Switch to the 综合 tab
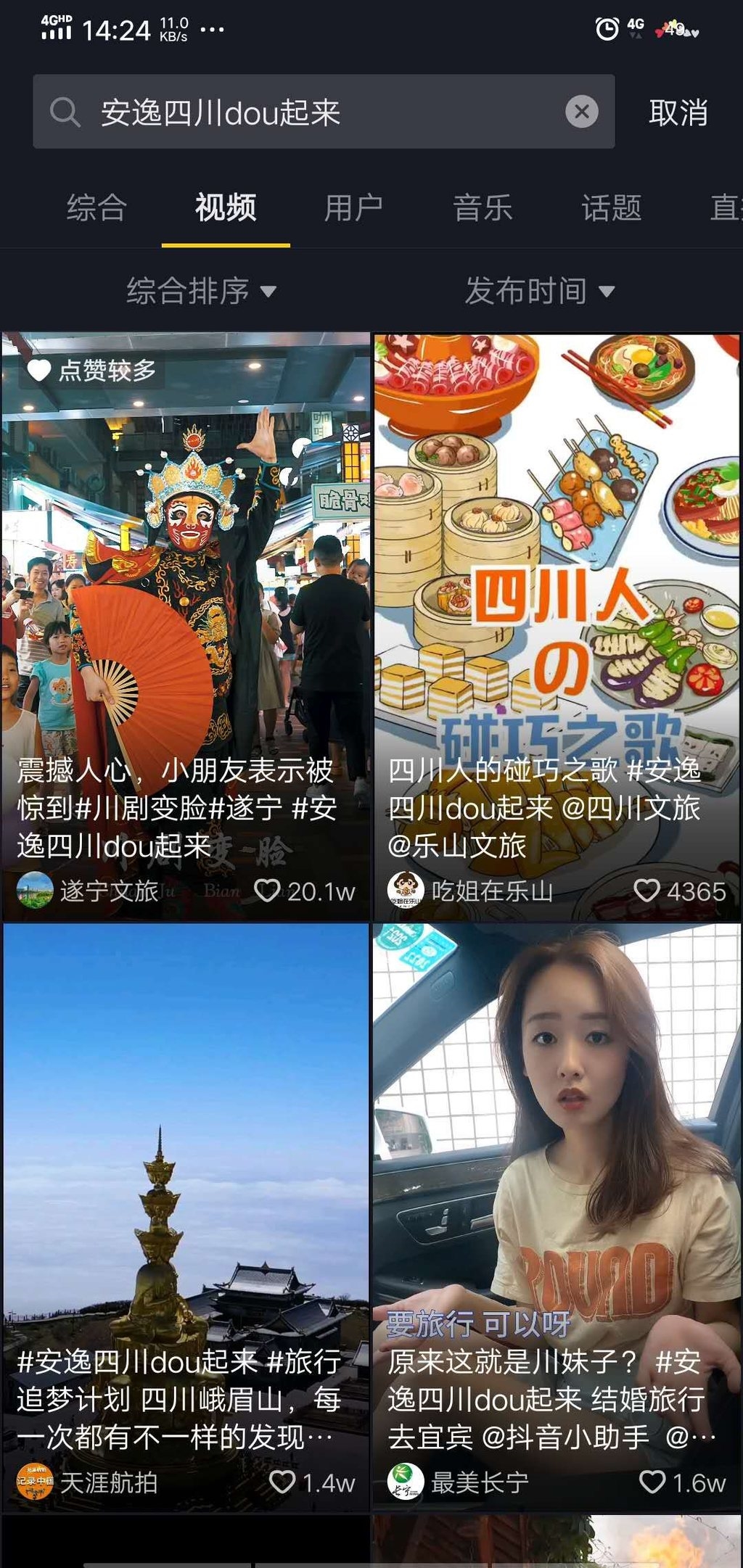The image size is (743, 1568). tap(97, 208)
